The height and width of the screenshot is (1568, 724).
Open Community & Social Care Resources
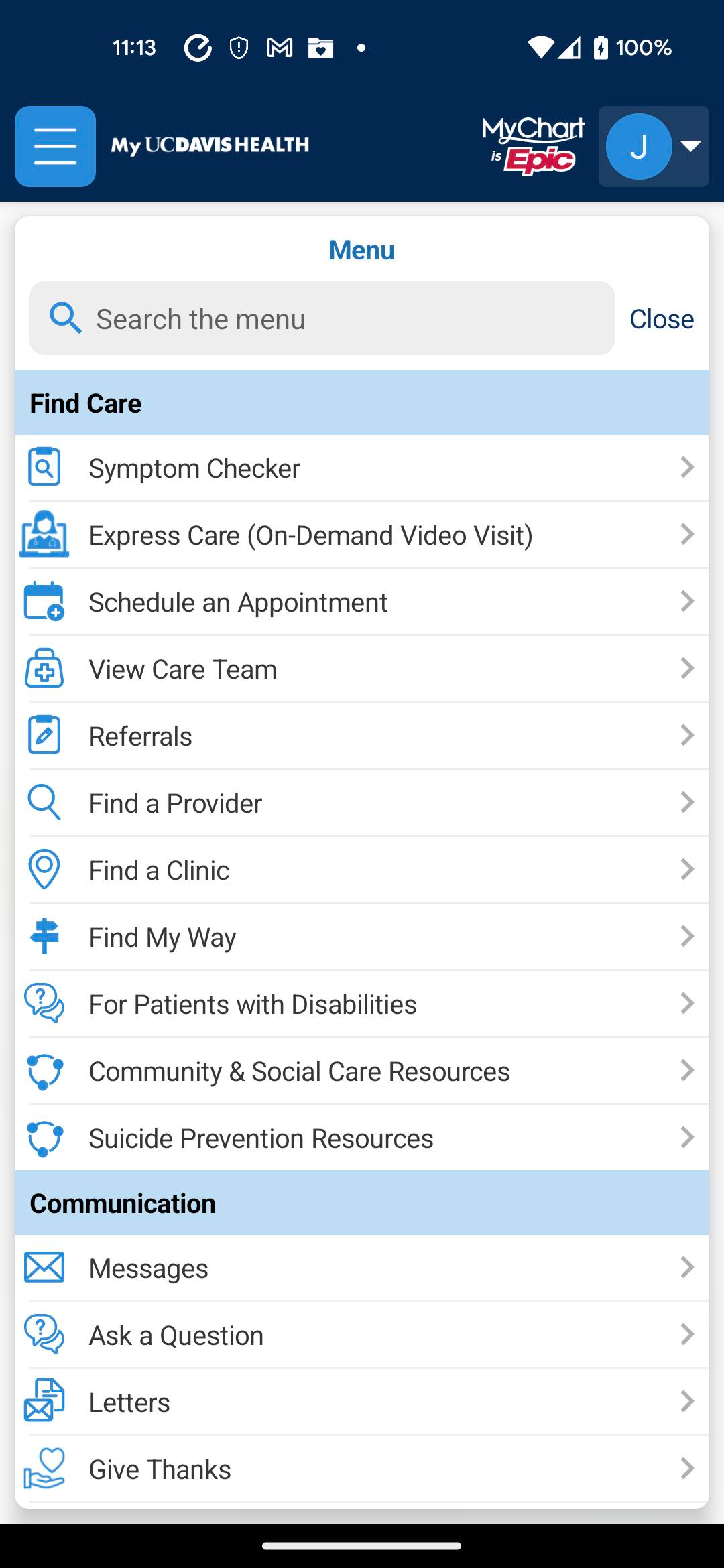[362, 1070]
